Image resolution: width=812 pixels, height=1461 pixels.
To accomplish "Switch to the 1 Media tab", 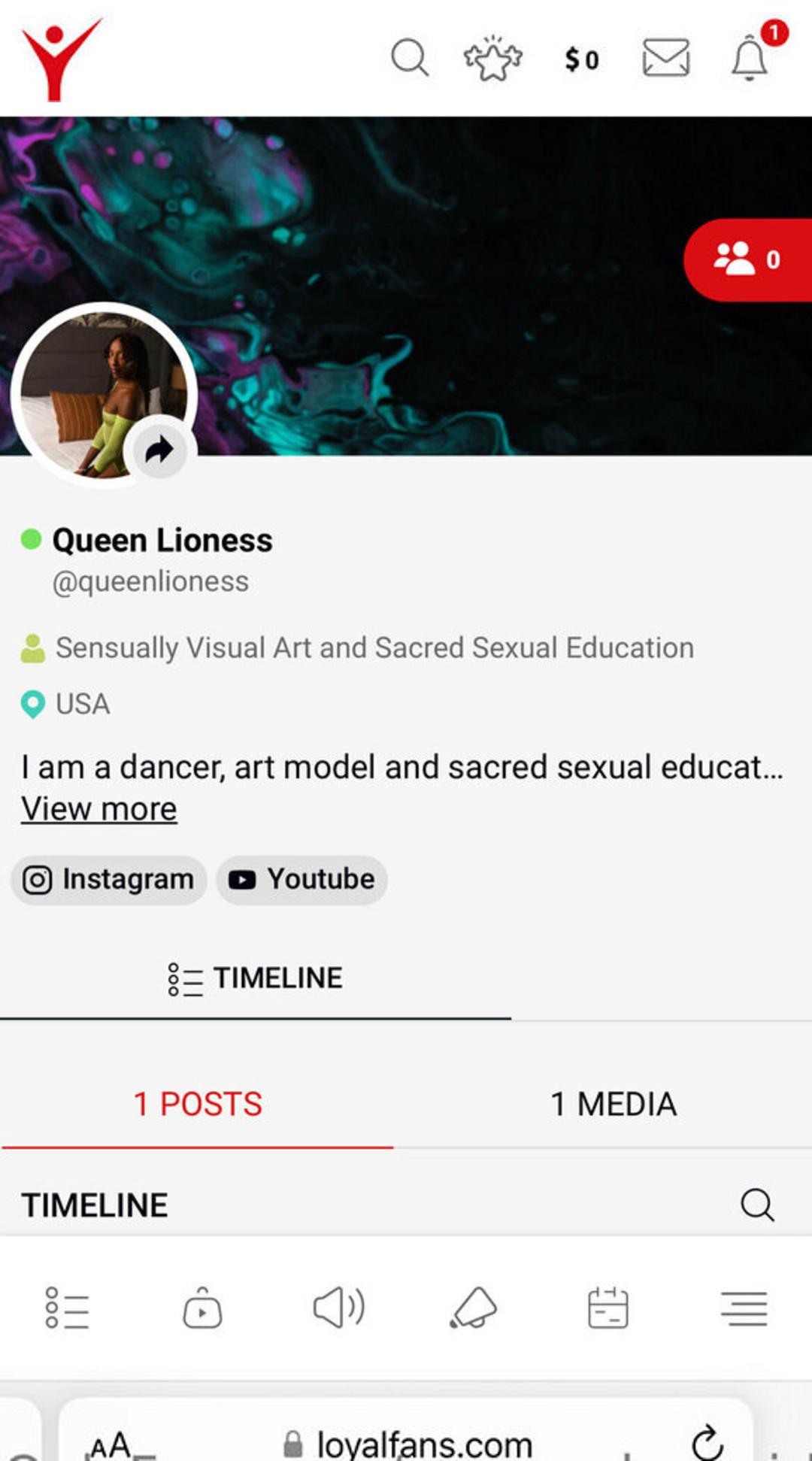I will click(x=614, y=1104).
